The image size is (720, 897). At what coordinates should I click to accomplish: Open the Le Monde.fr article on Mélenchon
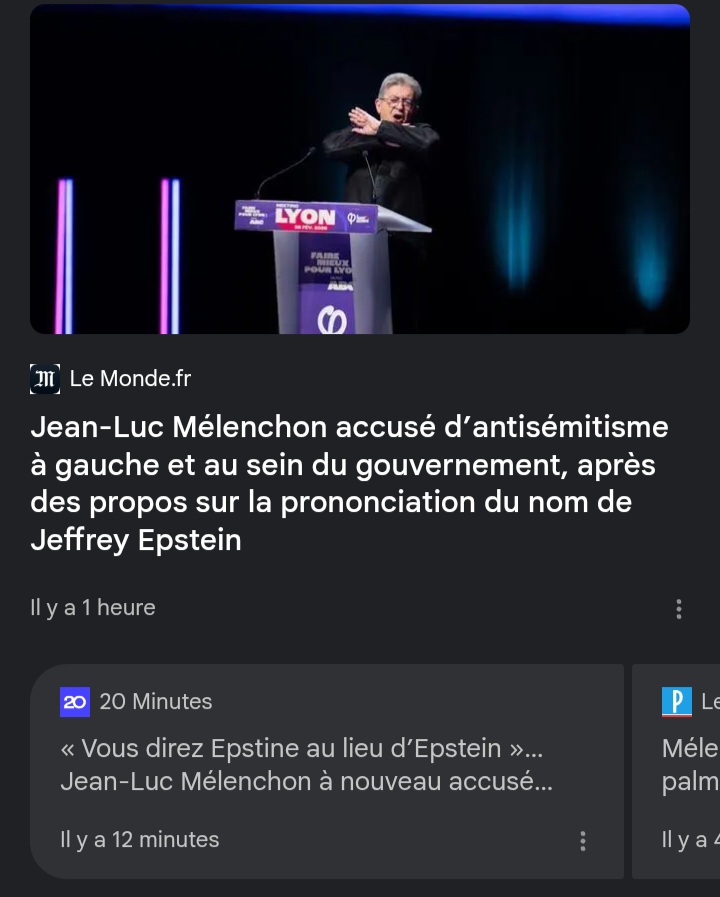[x=349, y=483]
